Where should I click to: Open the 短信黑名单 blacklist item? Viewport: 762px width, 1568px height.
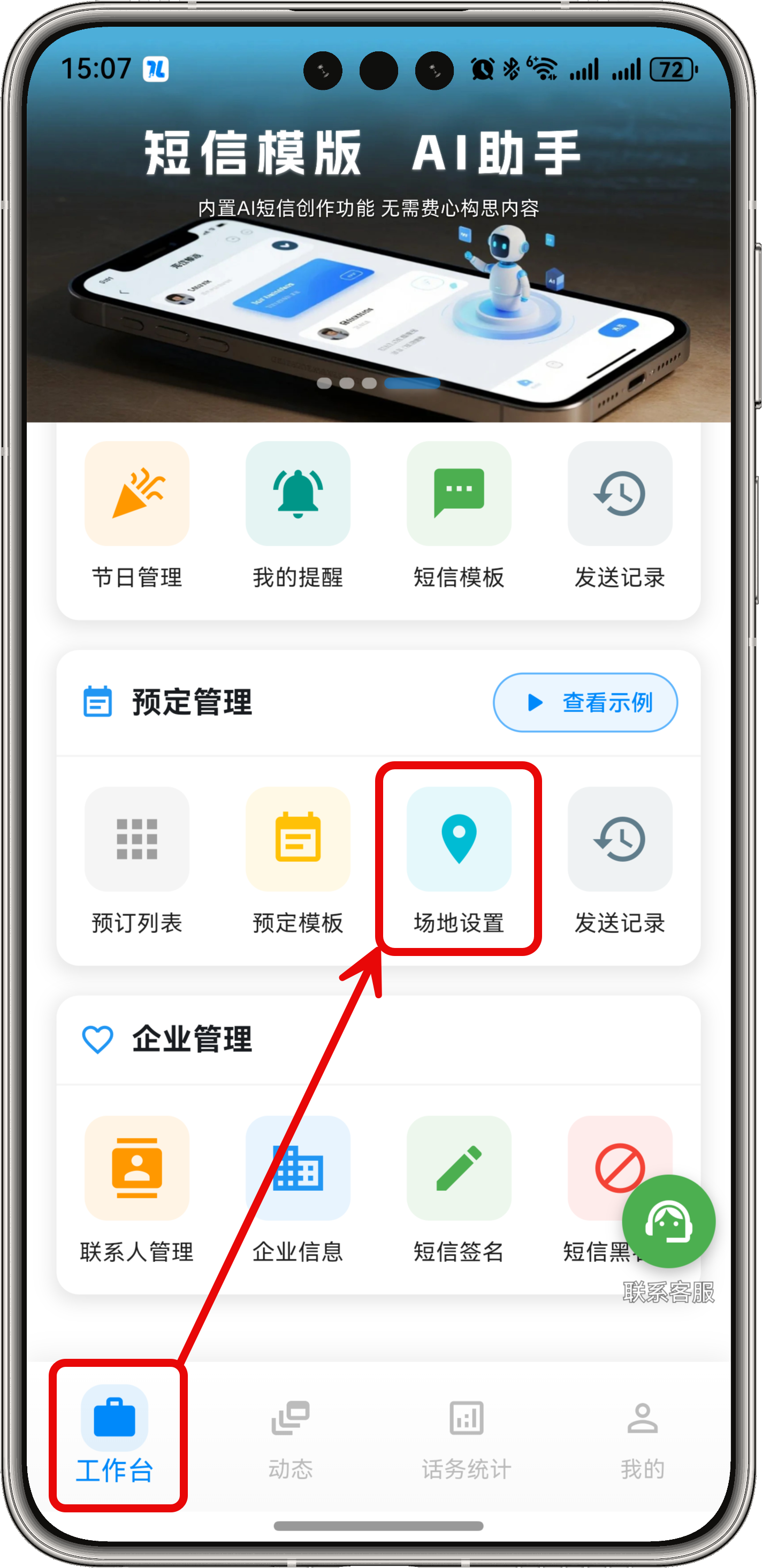click(x=599, y=1157)
